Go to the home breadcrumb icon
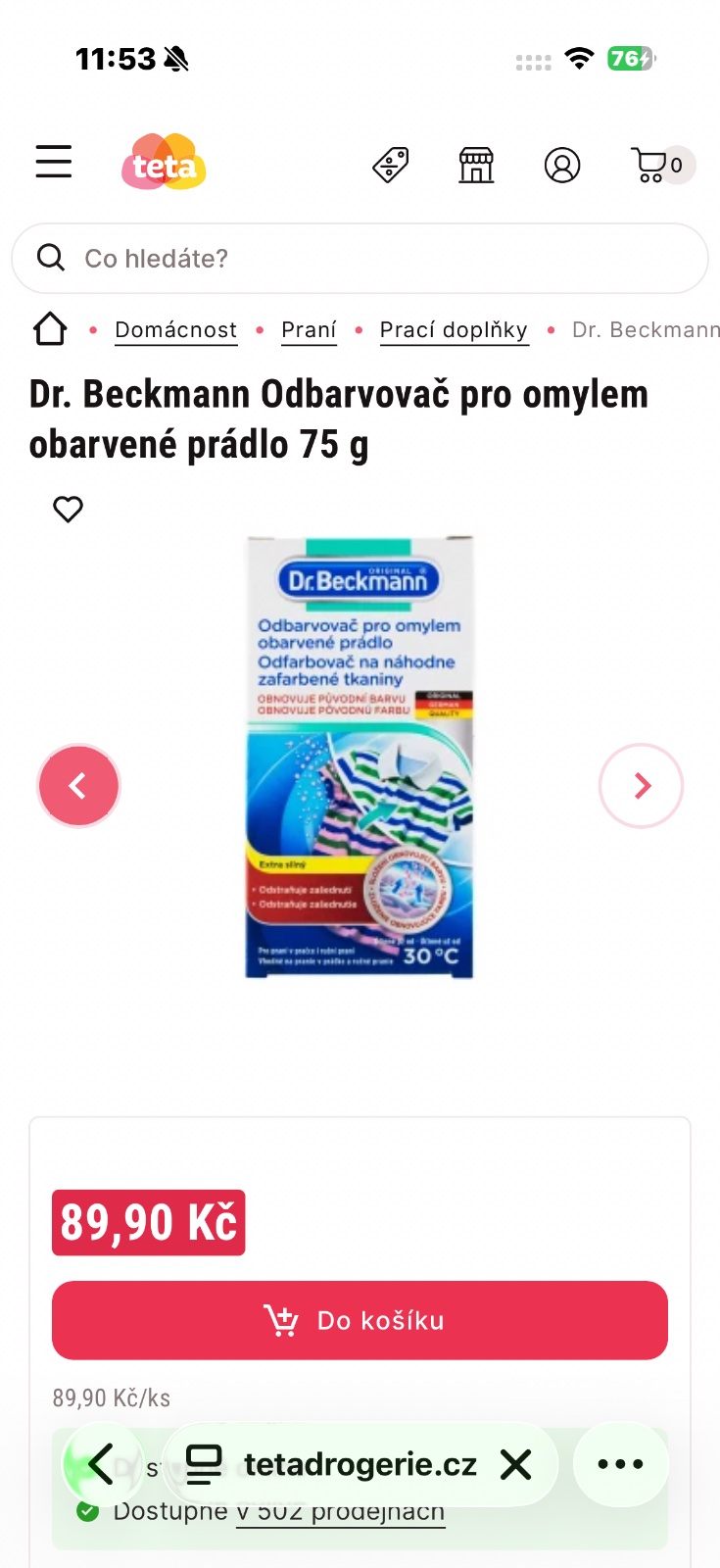 [50, 329]
